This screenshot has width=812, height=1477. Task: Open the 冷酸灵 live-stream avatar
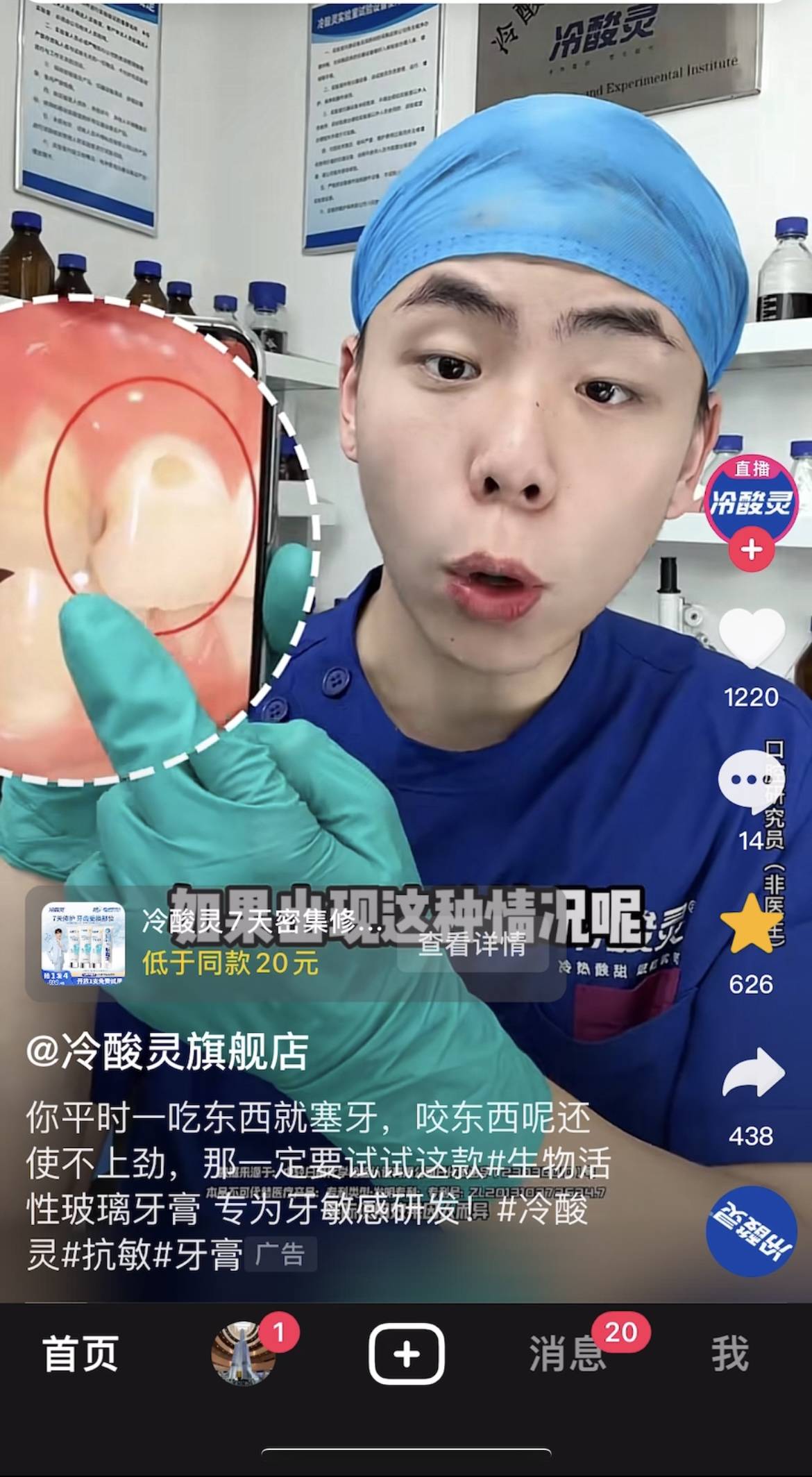click(751, 498)
